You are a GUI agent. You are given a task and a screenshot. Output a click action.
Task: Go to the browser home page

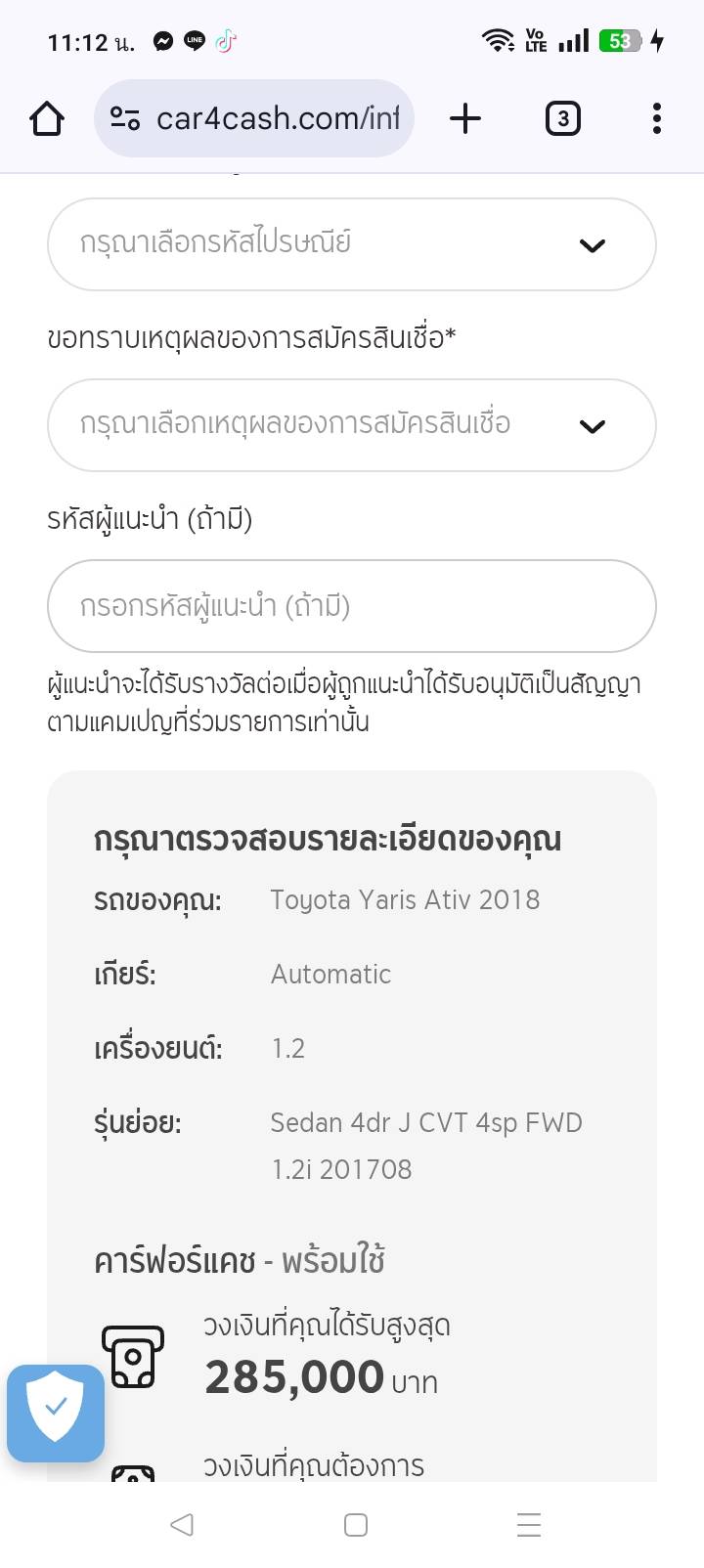[x=46, y=119]
